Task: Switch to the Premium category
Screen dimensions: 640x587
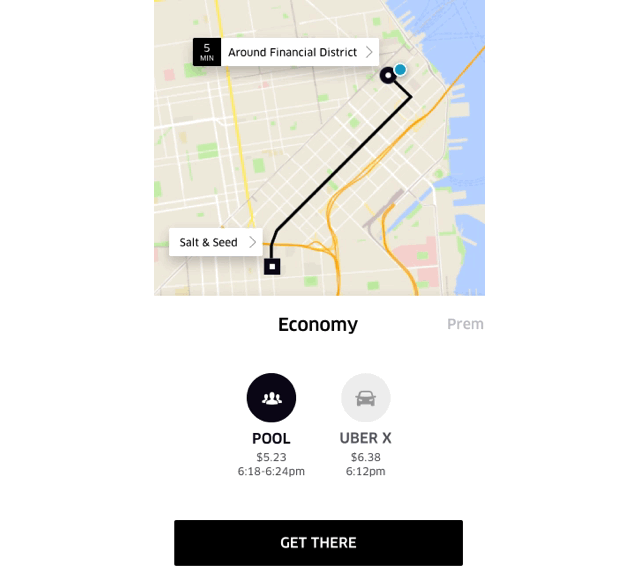Action: [x=465, y=324]
